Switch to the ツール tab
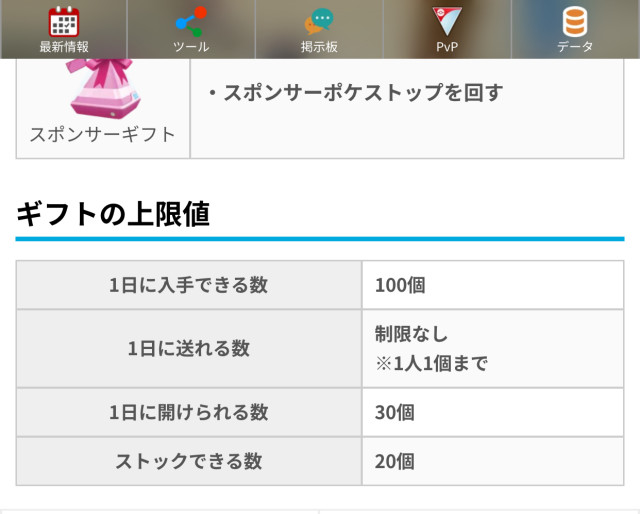 click(x=191, y=29)
